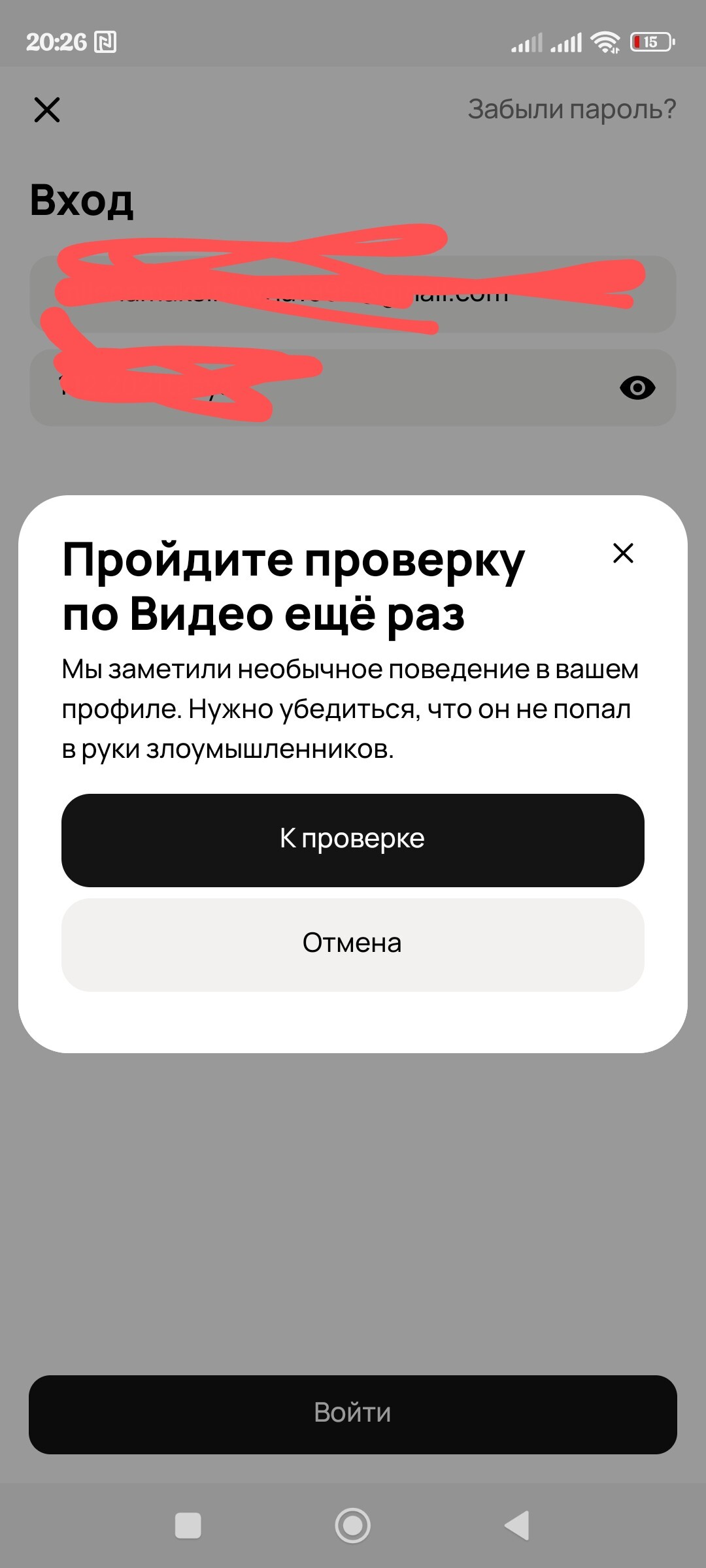Open 'Забыли пароль?' link
The width and height of the screenshot is (706, 1568).
571,109
